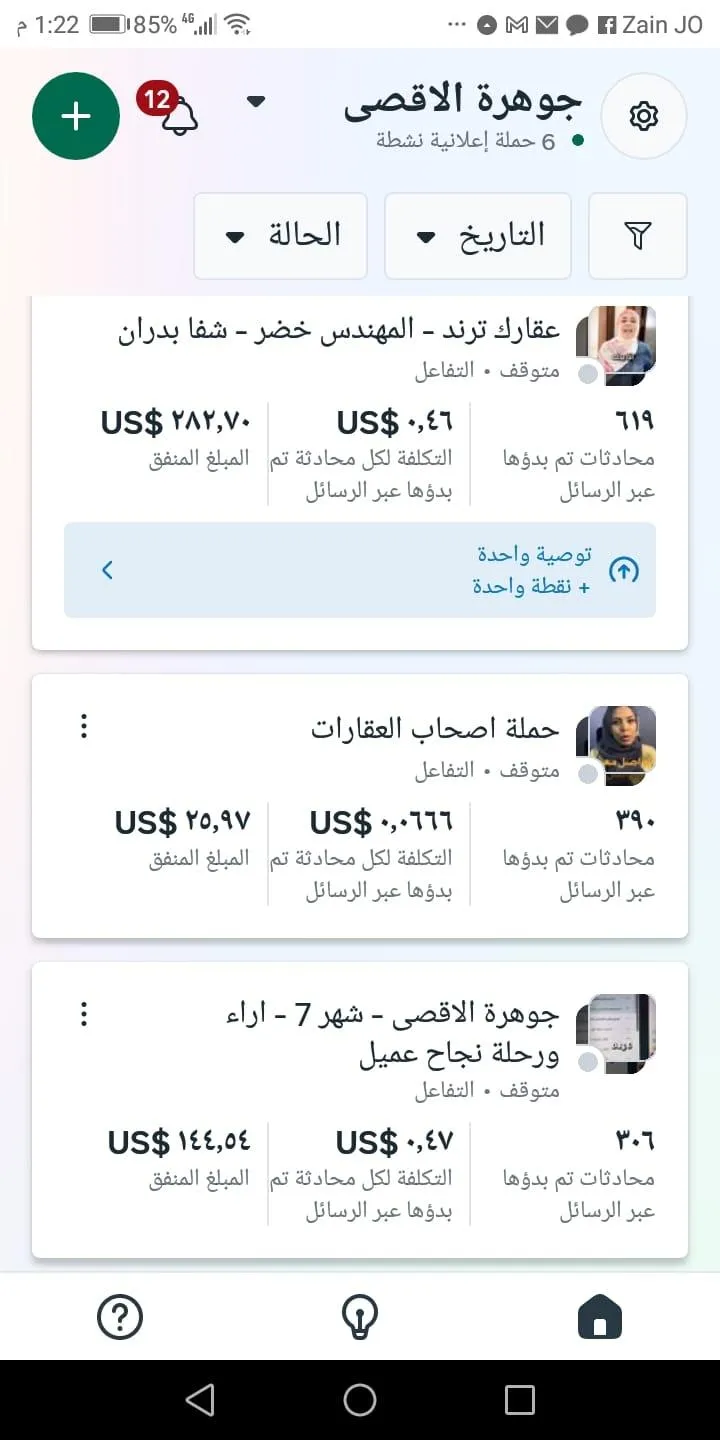Open the filter funnel icon

638,236
